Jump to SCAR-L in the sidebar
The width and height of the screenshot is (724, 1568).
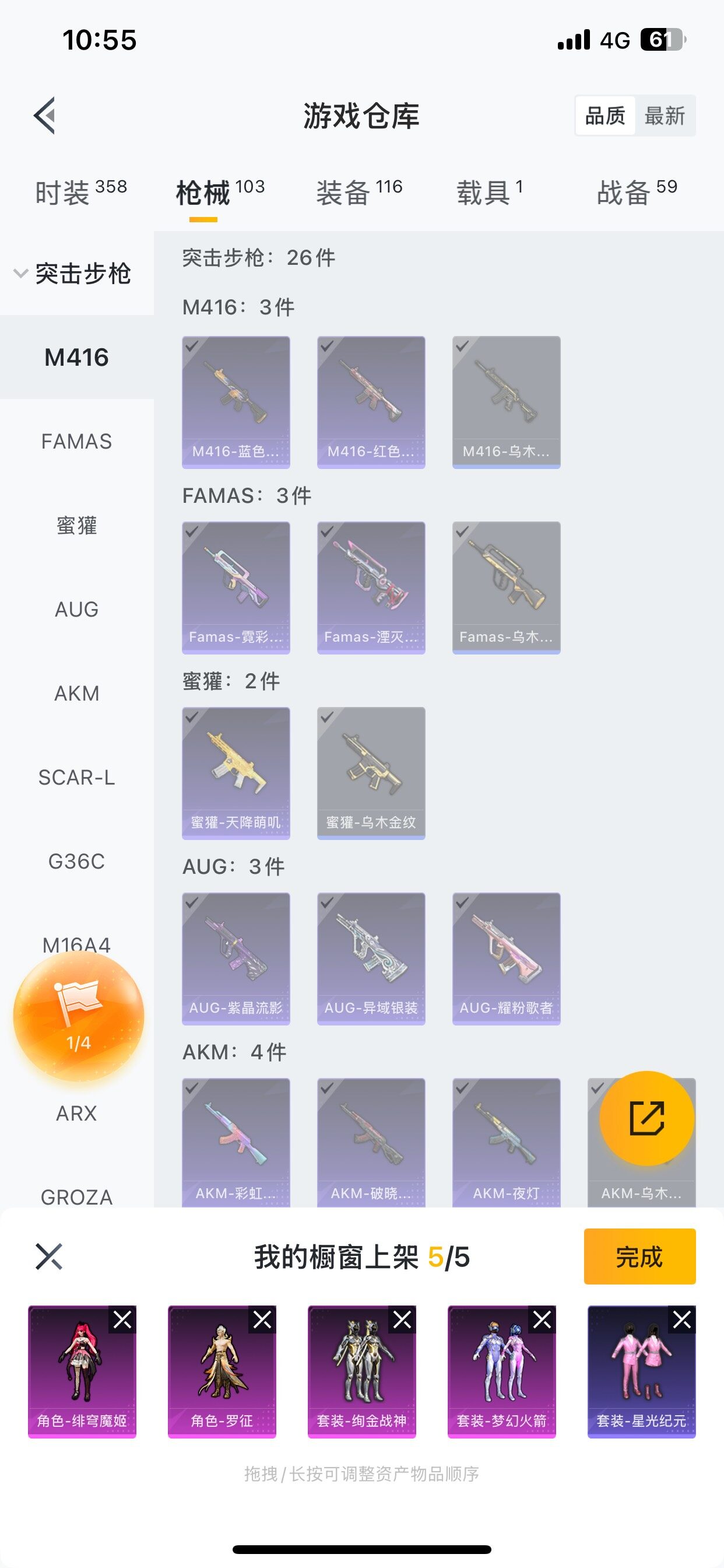77,778
